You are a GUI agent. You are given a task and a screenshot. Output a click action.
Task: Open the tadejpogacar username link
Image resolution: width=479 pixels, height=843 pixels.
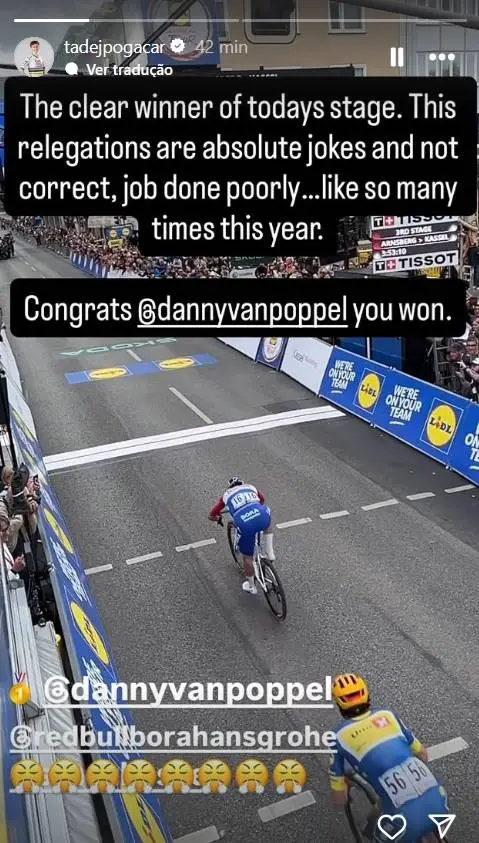pos(115,47)
